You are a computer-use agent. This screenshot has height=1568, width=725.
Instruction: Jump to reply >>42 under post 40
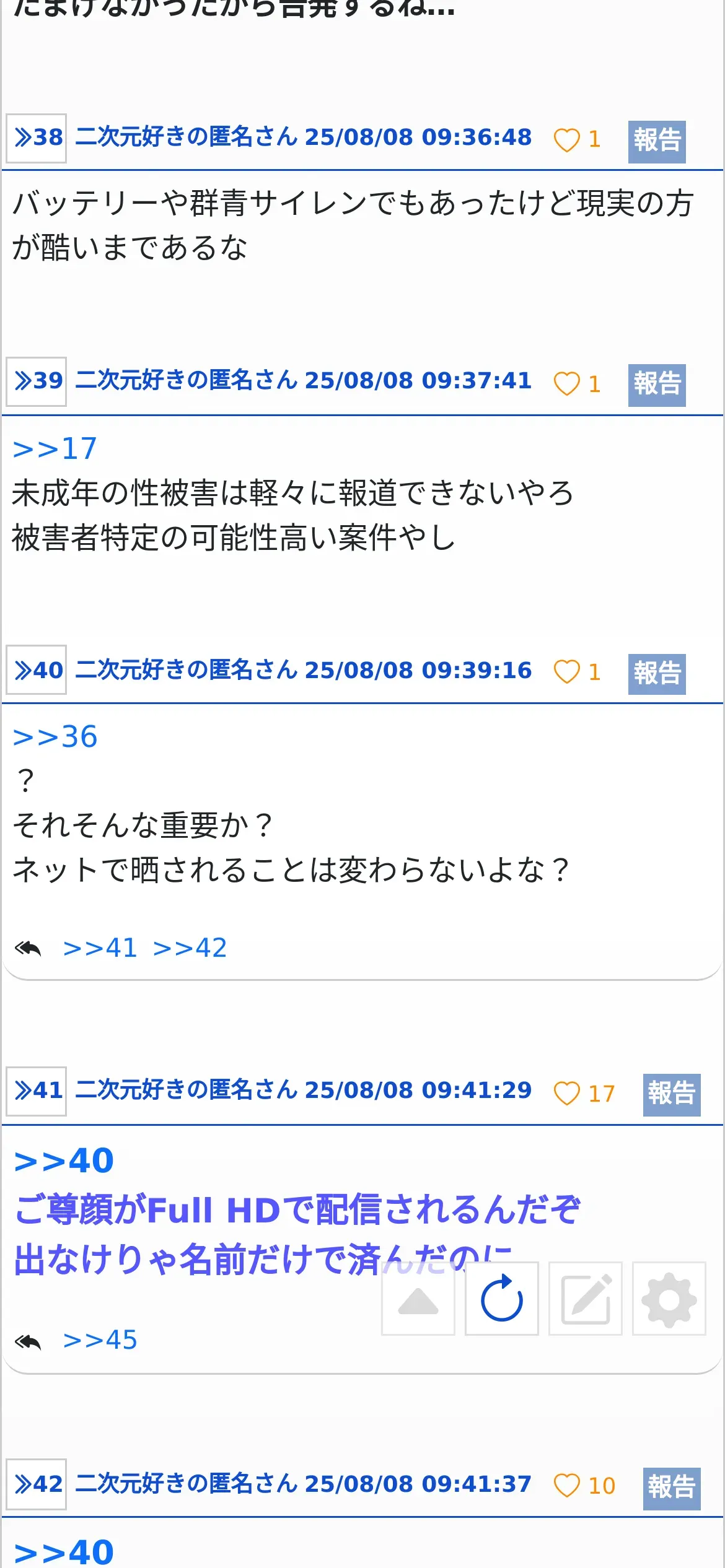pyautogui.click(x=190, y=948)
